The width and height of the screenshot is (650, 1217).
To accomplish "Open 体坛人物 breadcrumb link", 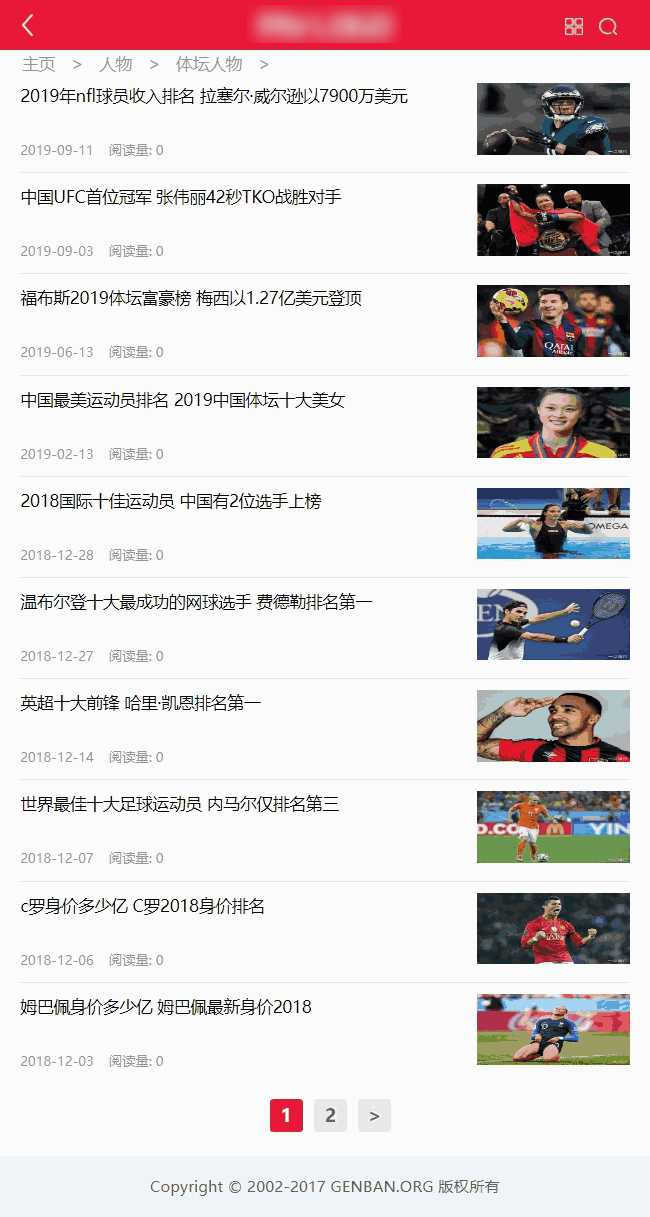I will [209, 64].
